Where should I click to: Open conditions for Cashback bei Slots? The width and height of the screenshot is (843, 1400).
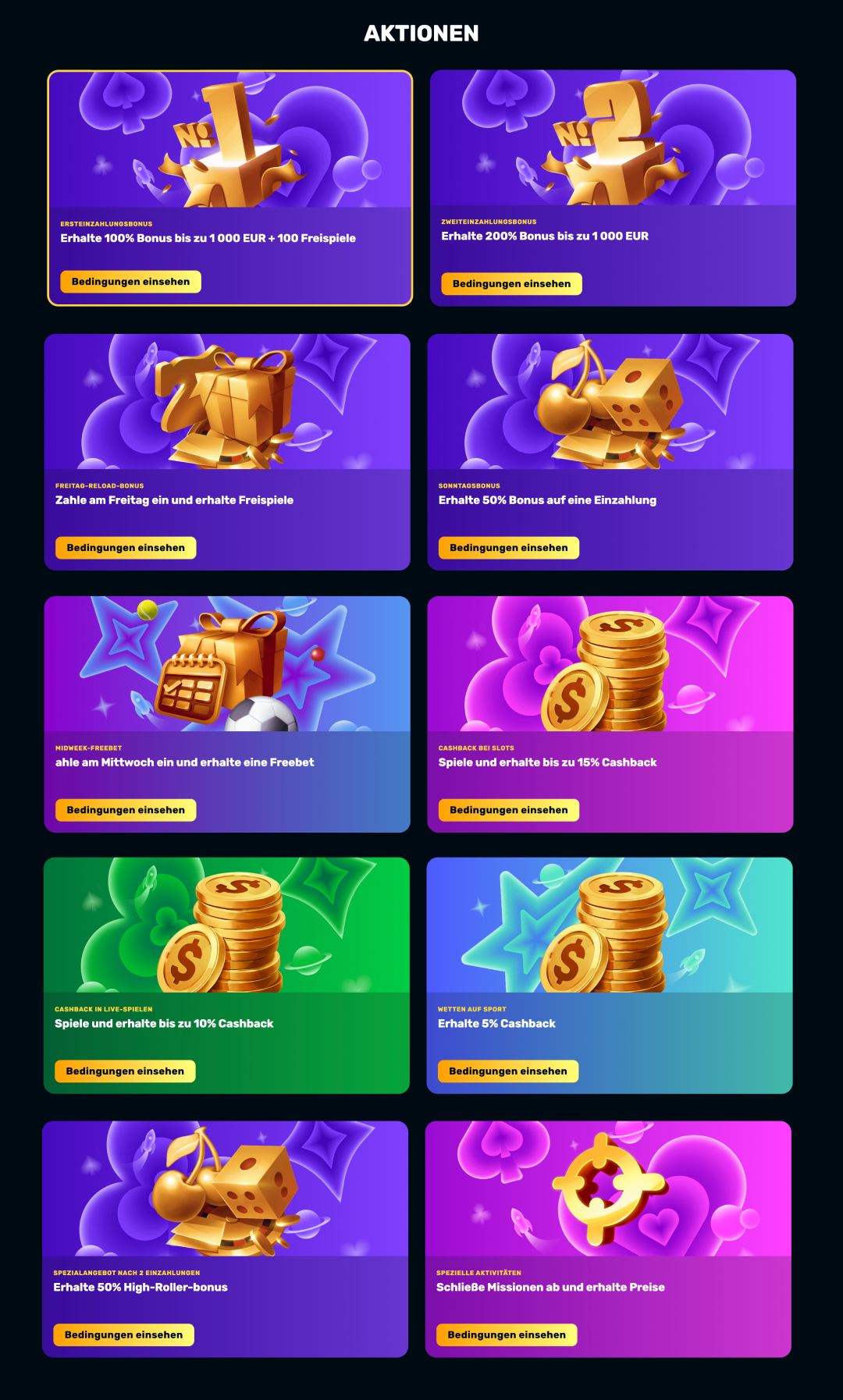click(x=508, y=810)
